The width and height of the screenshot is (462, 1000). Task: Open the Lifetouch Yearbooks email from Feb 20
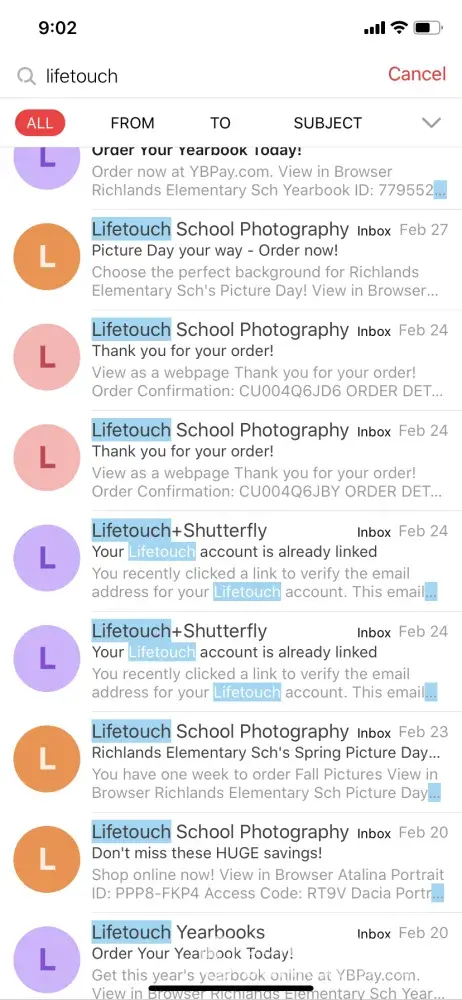pos(231,956)
